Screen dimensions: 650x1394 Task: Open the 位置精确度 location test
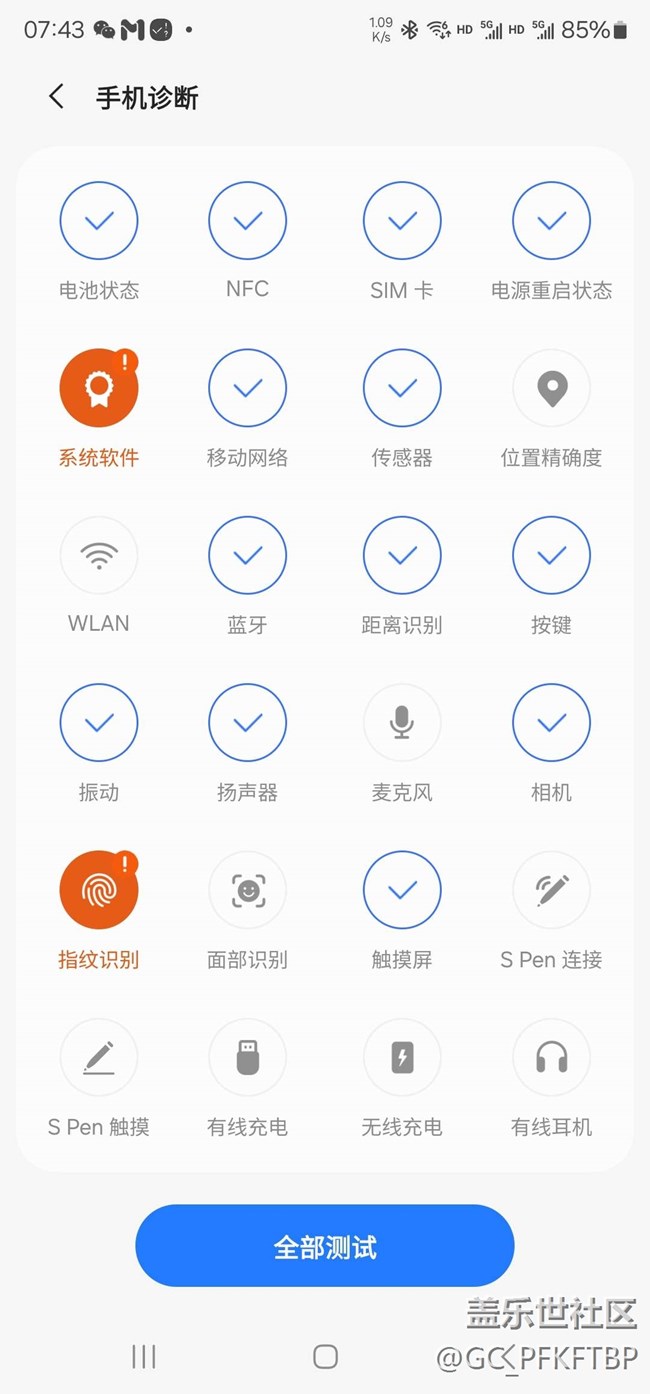551,388
